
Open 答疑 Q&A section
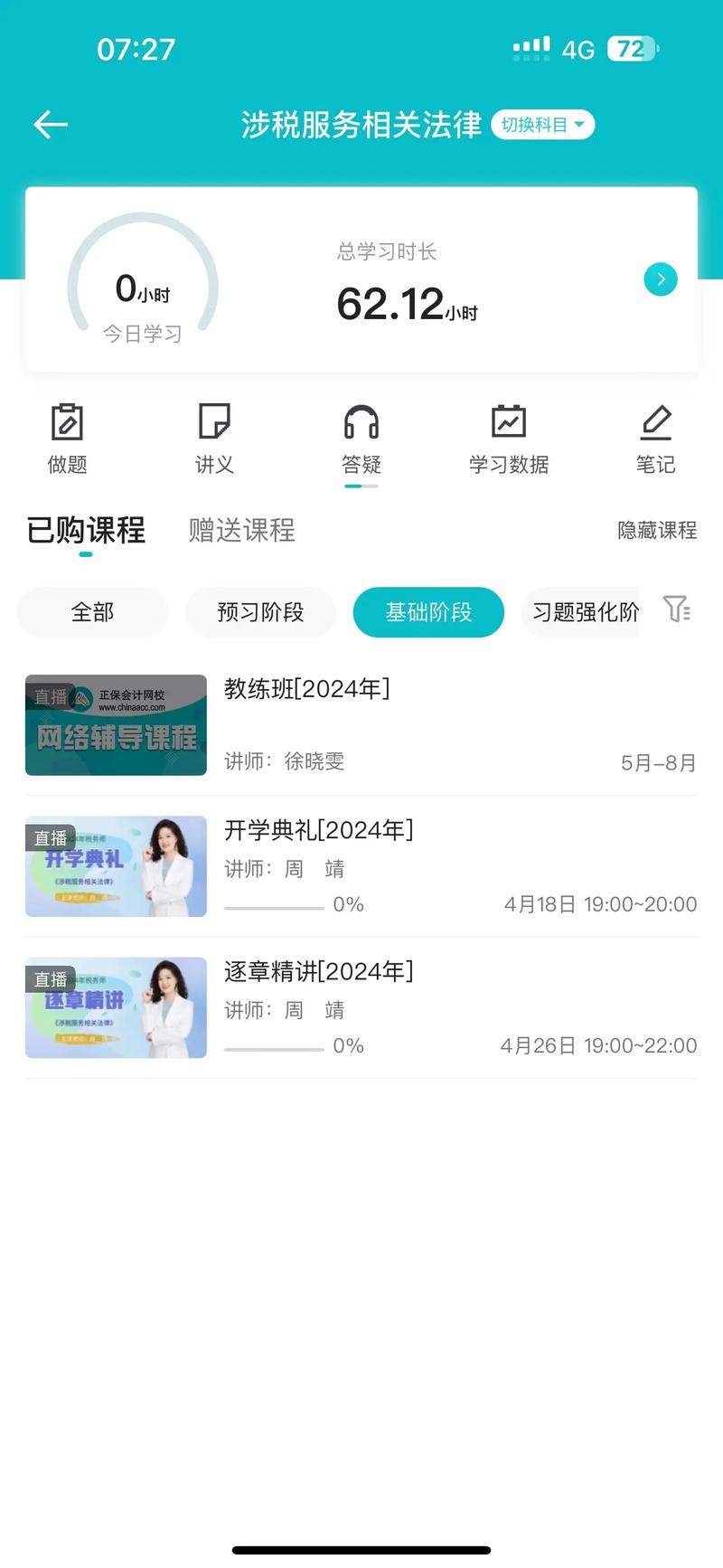click(x=361, y=439)
